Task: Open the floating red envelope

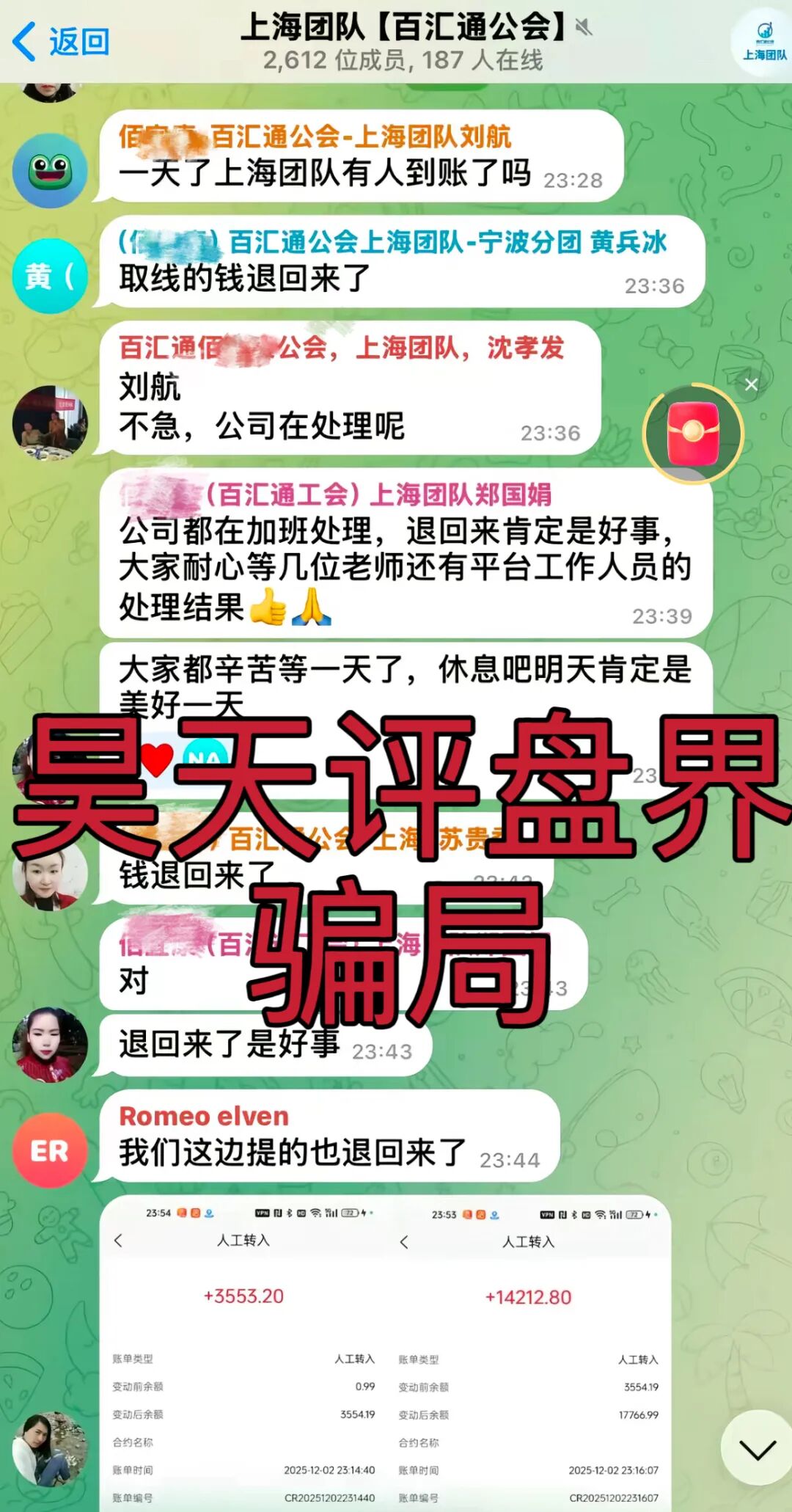Action: pos(693,434)
